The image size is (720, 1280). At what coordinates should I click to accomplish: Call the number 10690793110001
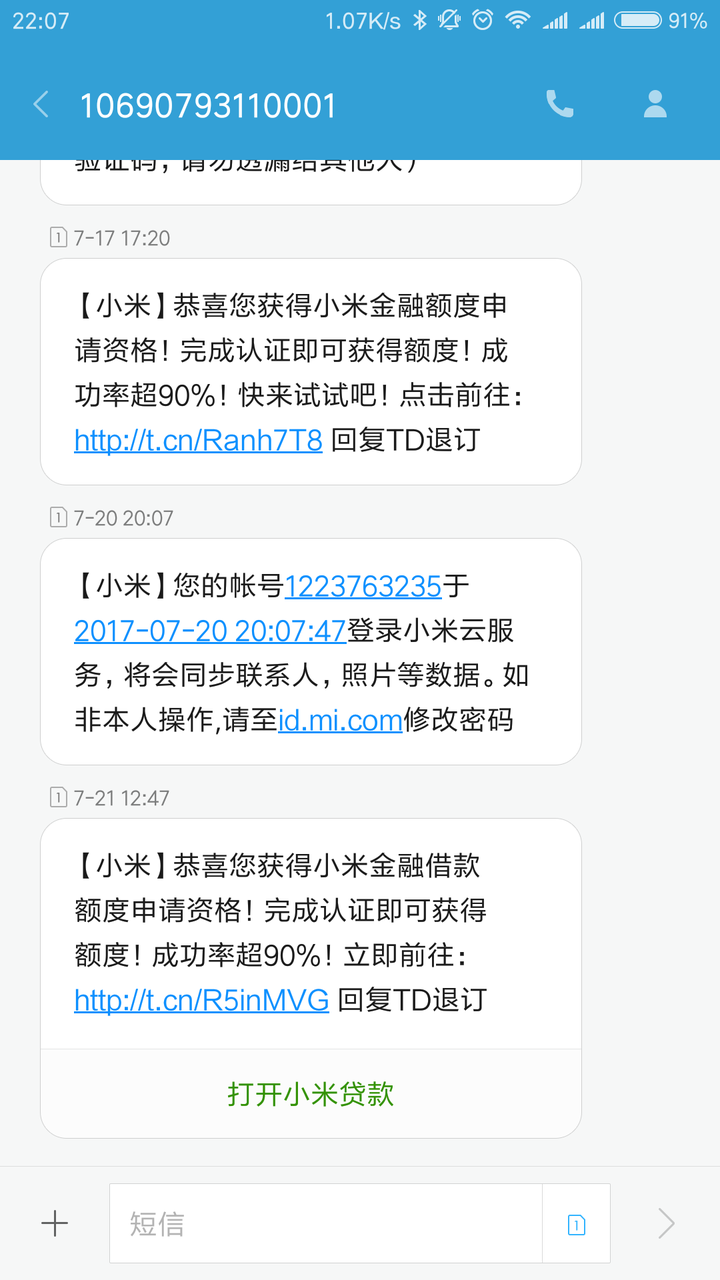[559, 104]
